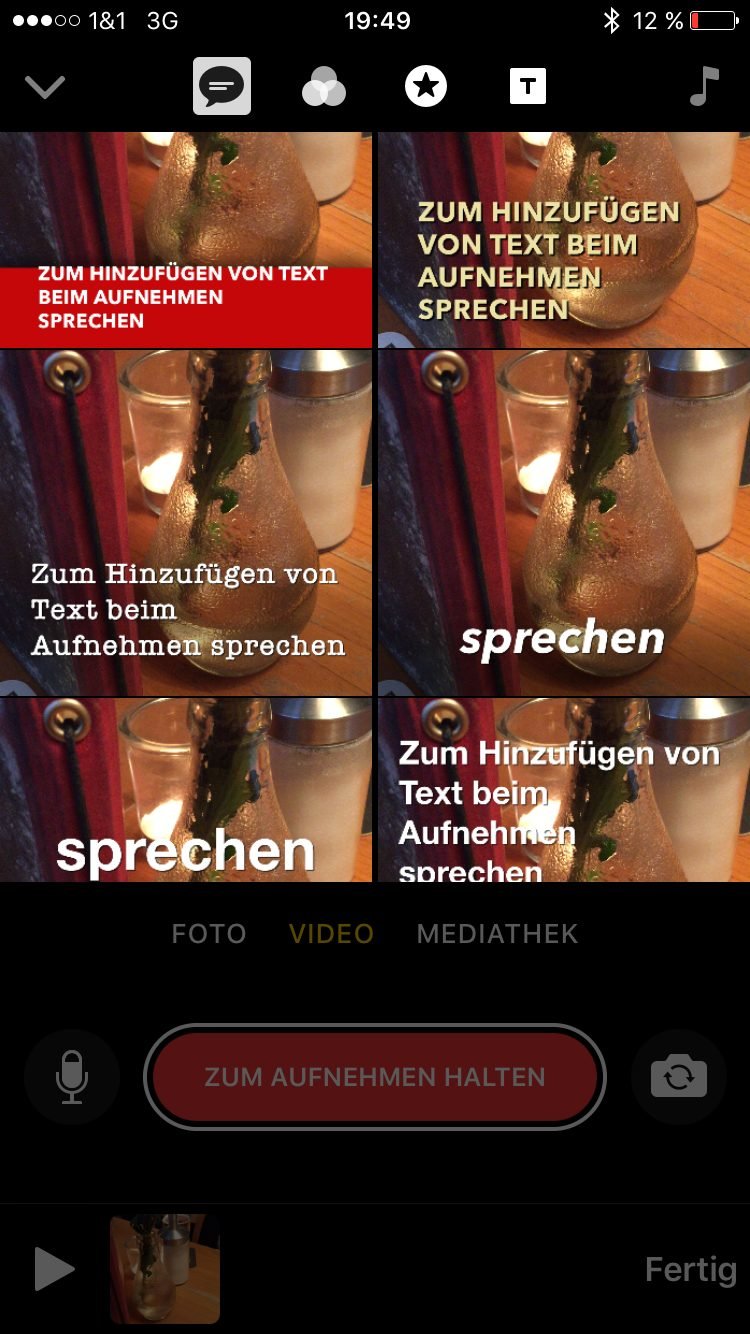The image size is (750, 1334).
Task: Select the bold lowercase 'sprechen' style
Action: coord(185,790)
